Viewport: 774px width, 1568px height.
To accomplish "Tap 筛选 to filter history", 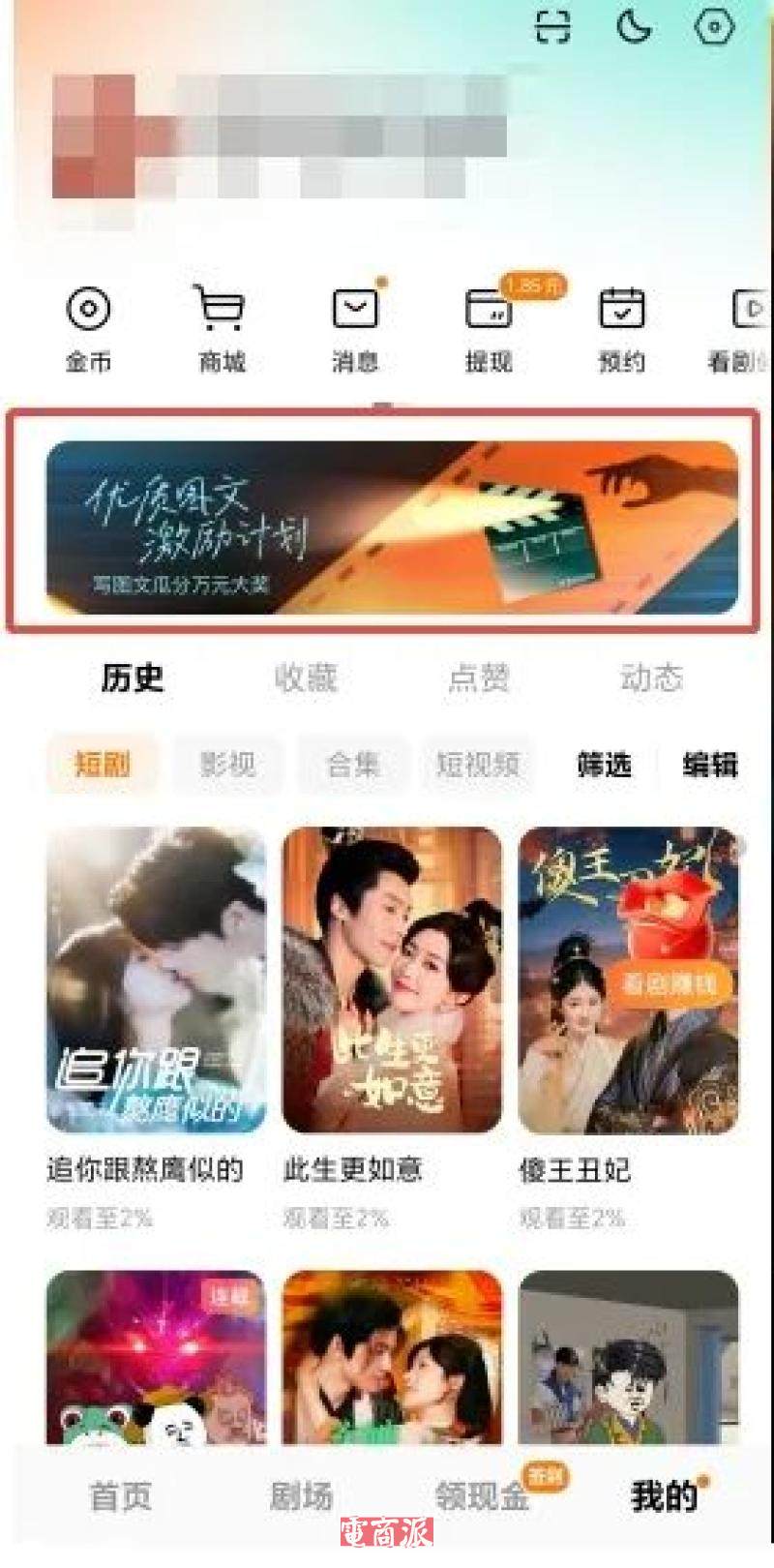I will point(604,765).
